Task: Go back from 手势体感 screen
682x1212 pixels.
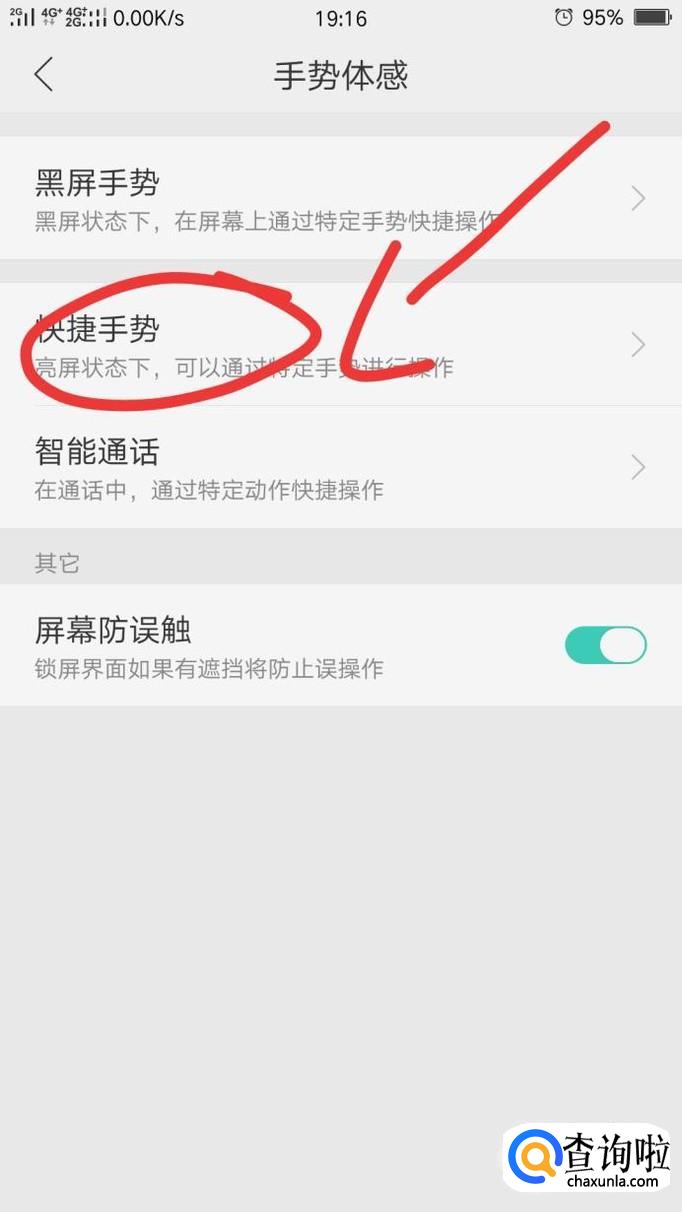Action: [43, 75]
